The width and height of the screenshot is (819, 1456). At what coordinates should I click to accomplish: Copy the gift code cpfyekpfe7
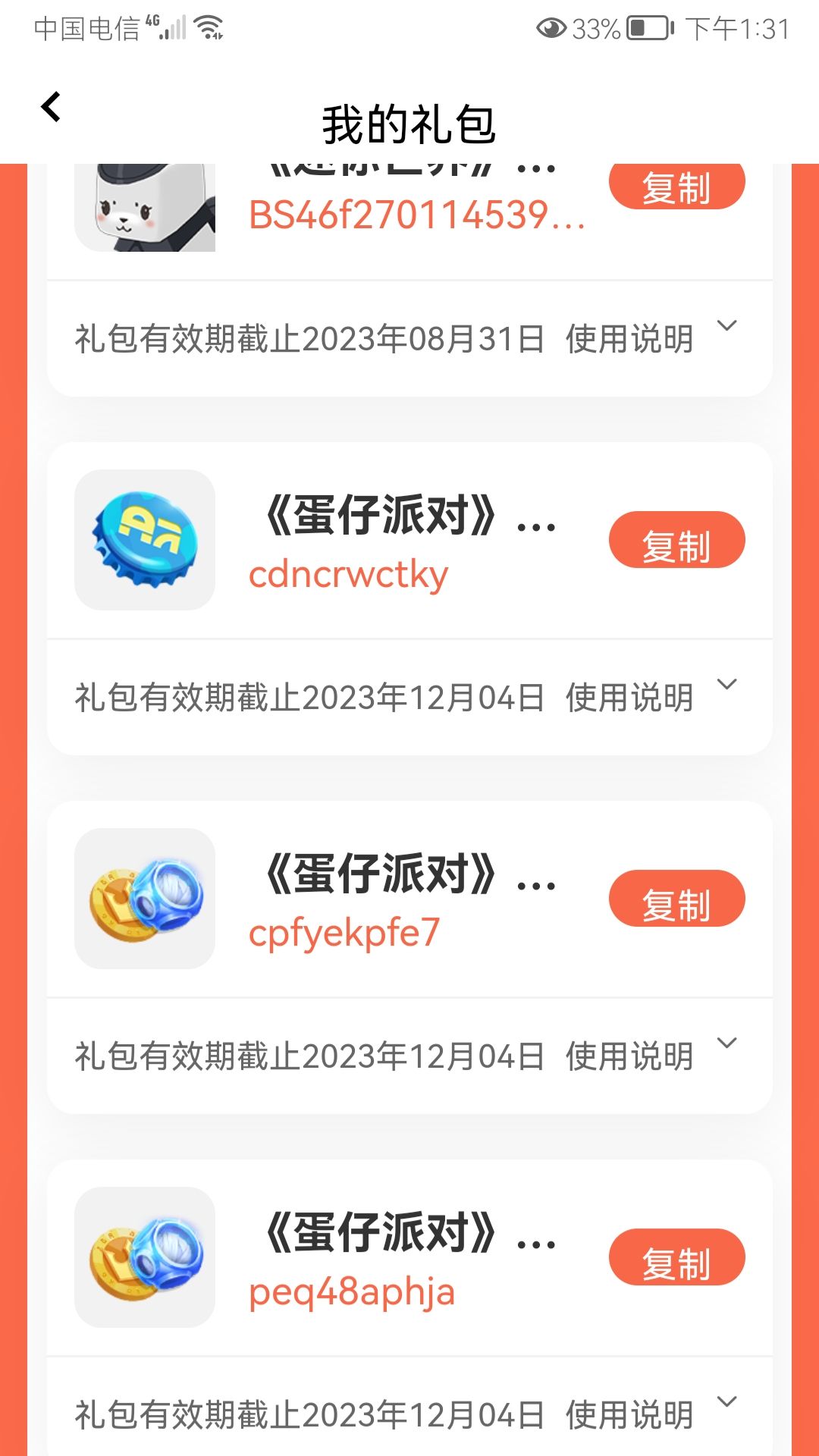tap(676, 899)
